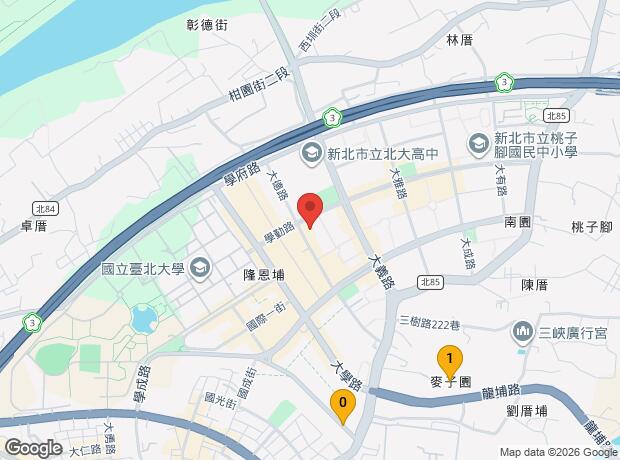
Task: Open the 新北市立北大高中 school icon
Action: coord(311,154)
